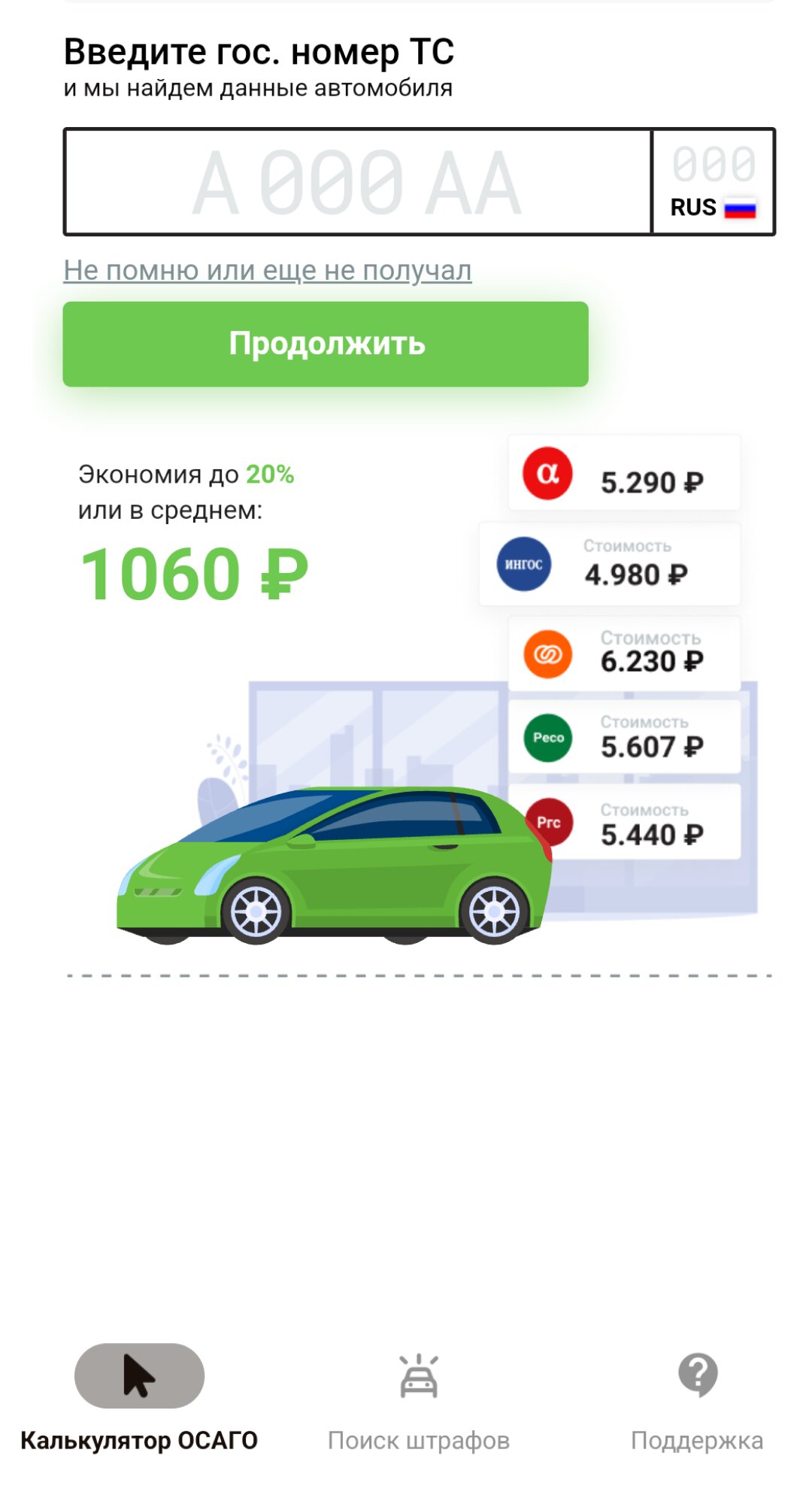Switch to the Поиск штрафов tab
812x1489 pixels.
point(418,1400)
